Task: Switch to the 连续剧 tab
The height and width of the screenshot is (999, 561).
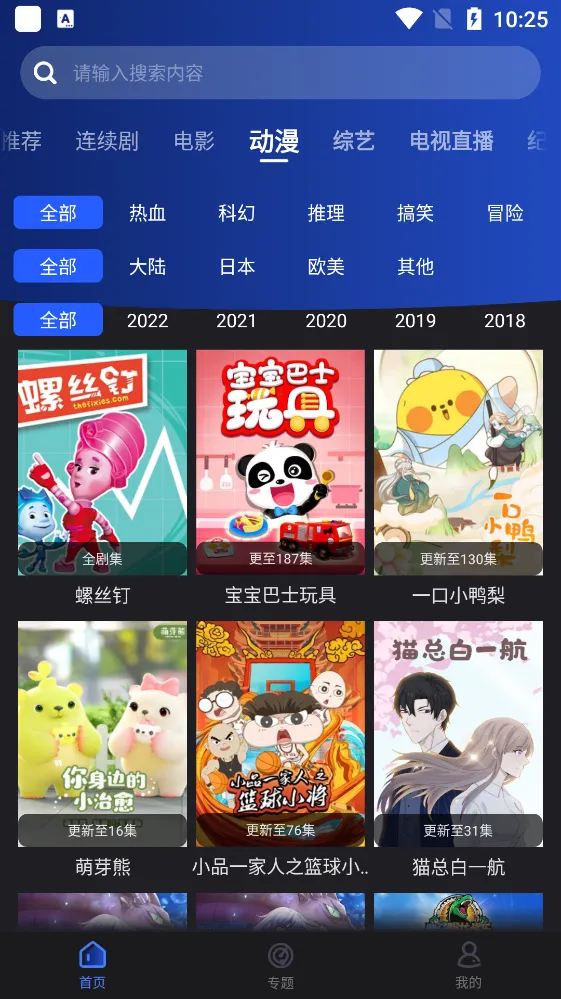Action: tap(107, 141)
